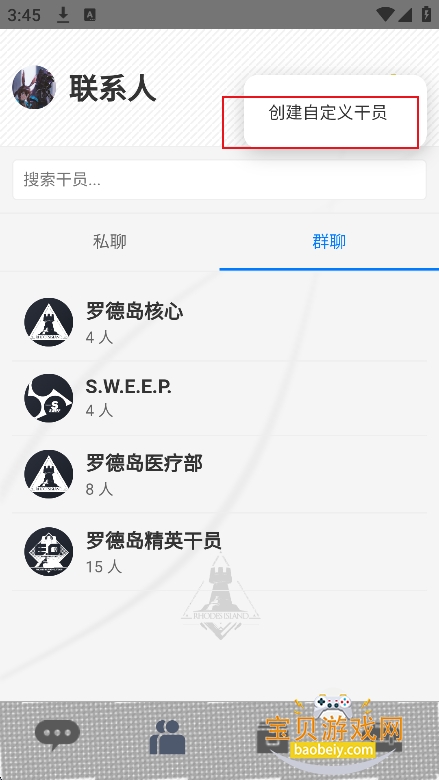439x780 pixels.
Task: Open the S.W.E.E.P. group chat
Action: point(219,398)
